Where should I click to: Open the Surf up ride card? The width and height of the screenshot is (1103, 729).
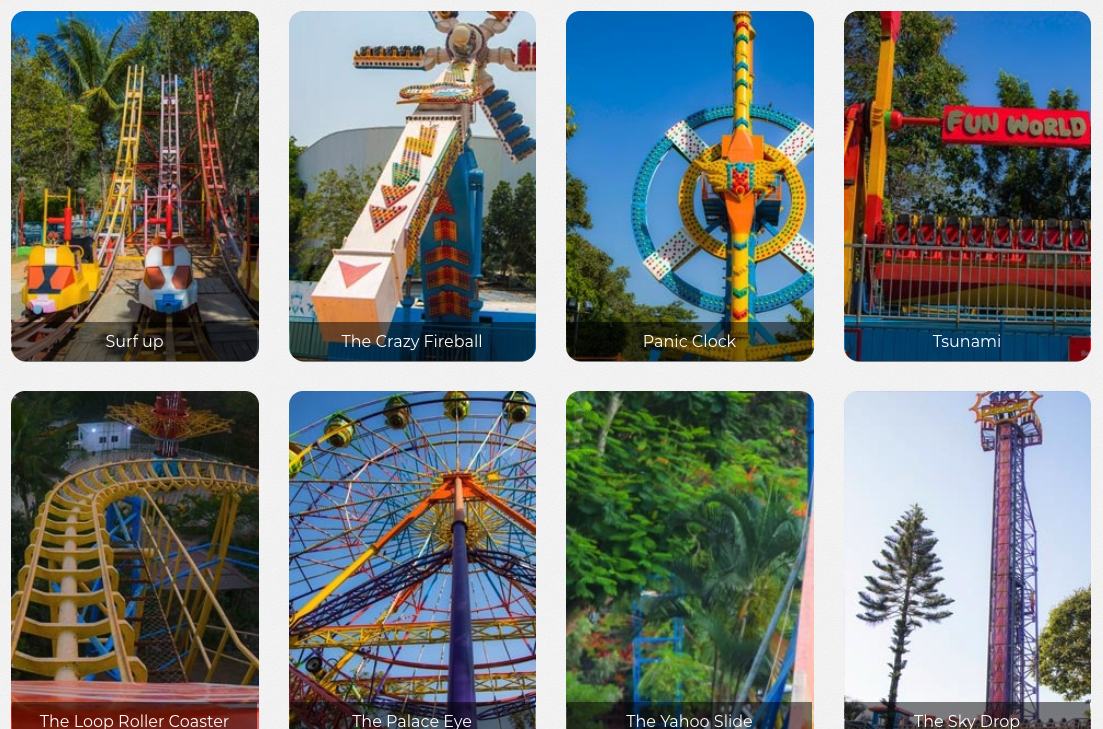(134, 186)
